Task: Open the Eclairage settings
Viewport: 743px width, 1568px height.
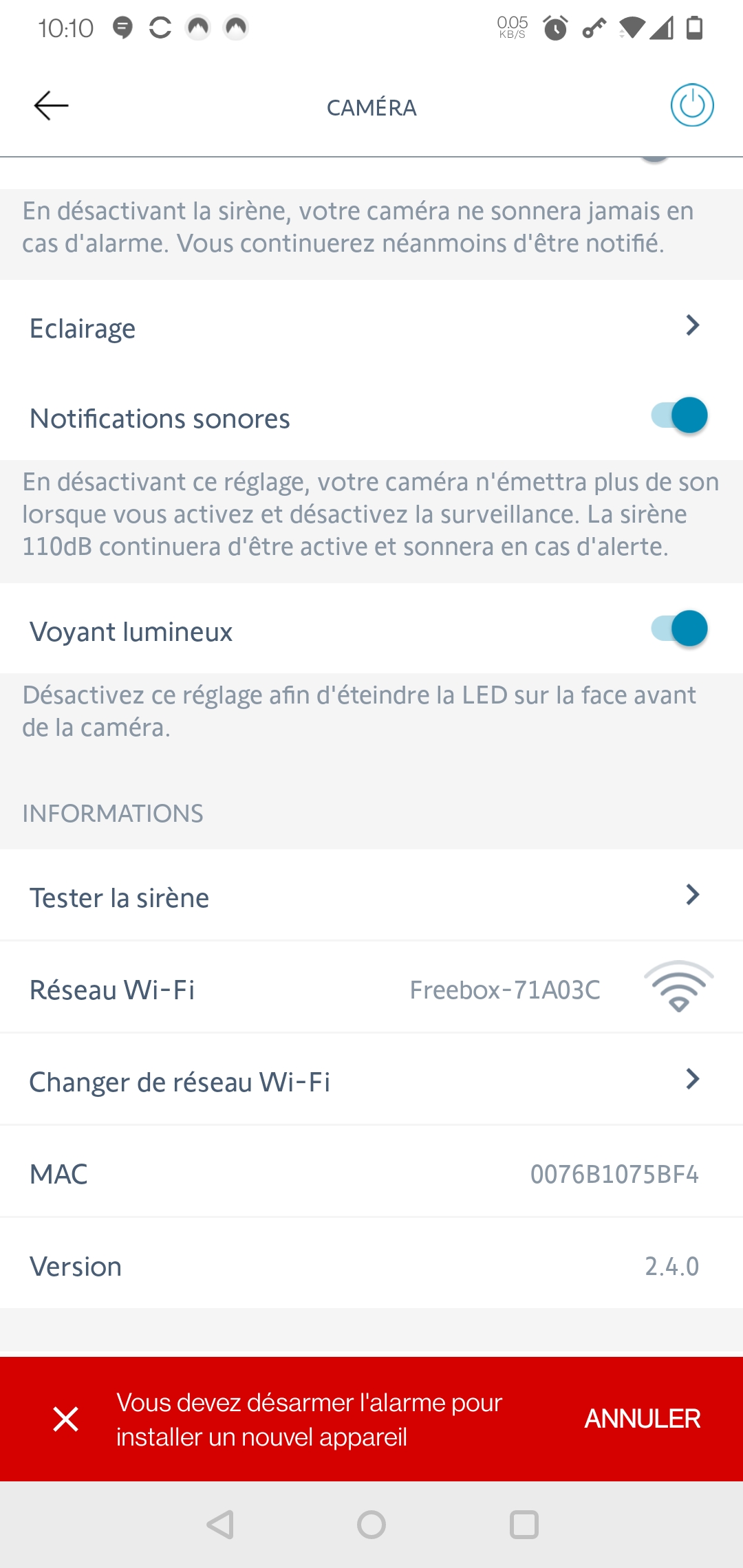Action: [x=371, y=327]
